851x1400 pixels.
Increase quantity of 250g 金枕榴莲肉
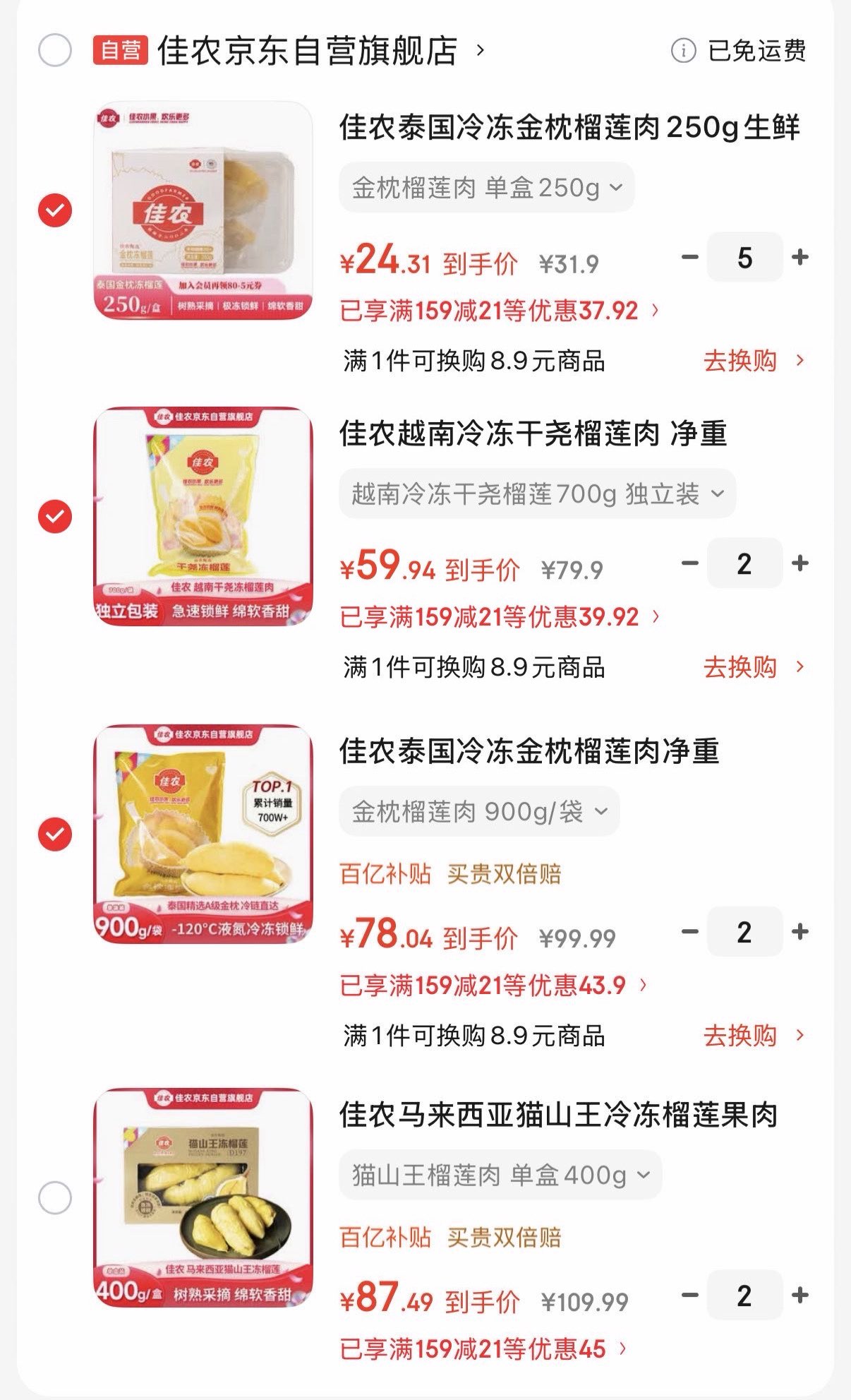800,257
